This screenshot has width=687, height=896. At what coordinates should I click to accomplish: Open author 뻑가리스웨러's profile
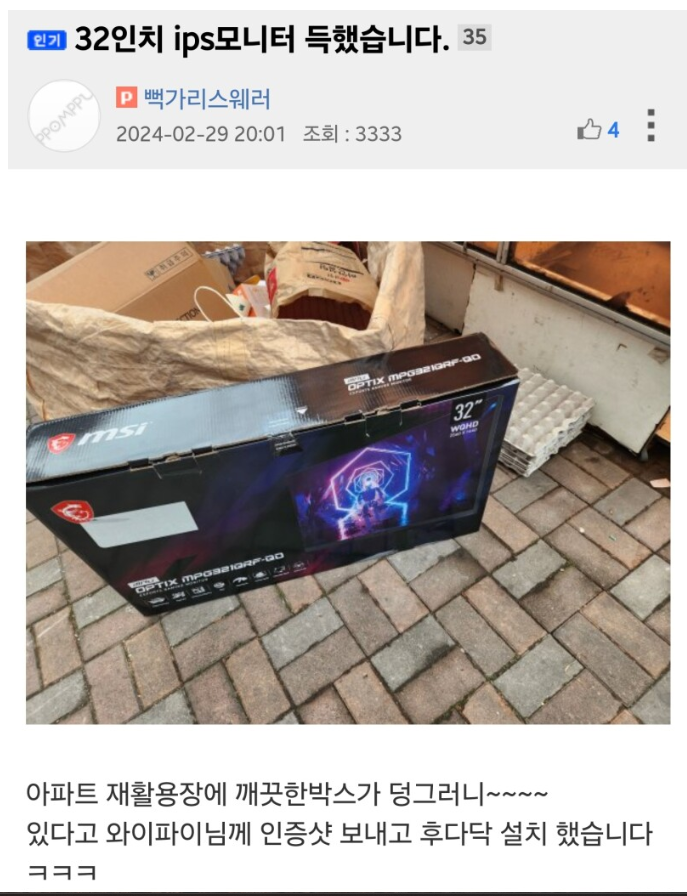tap(205, 98)
